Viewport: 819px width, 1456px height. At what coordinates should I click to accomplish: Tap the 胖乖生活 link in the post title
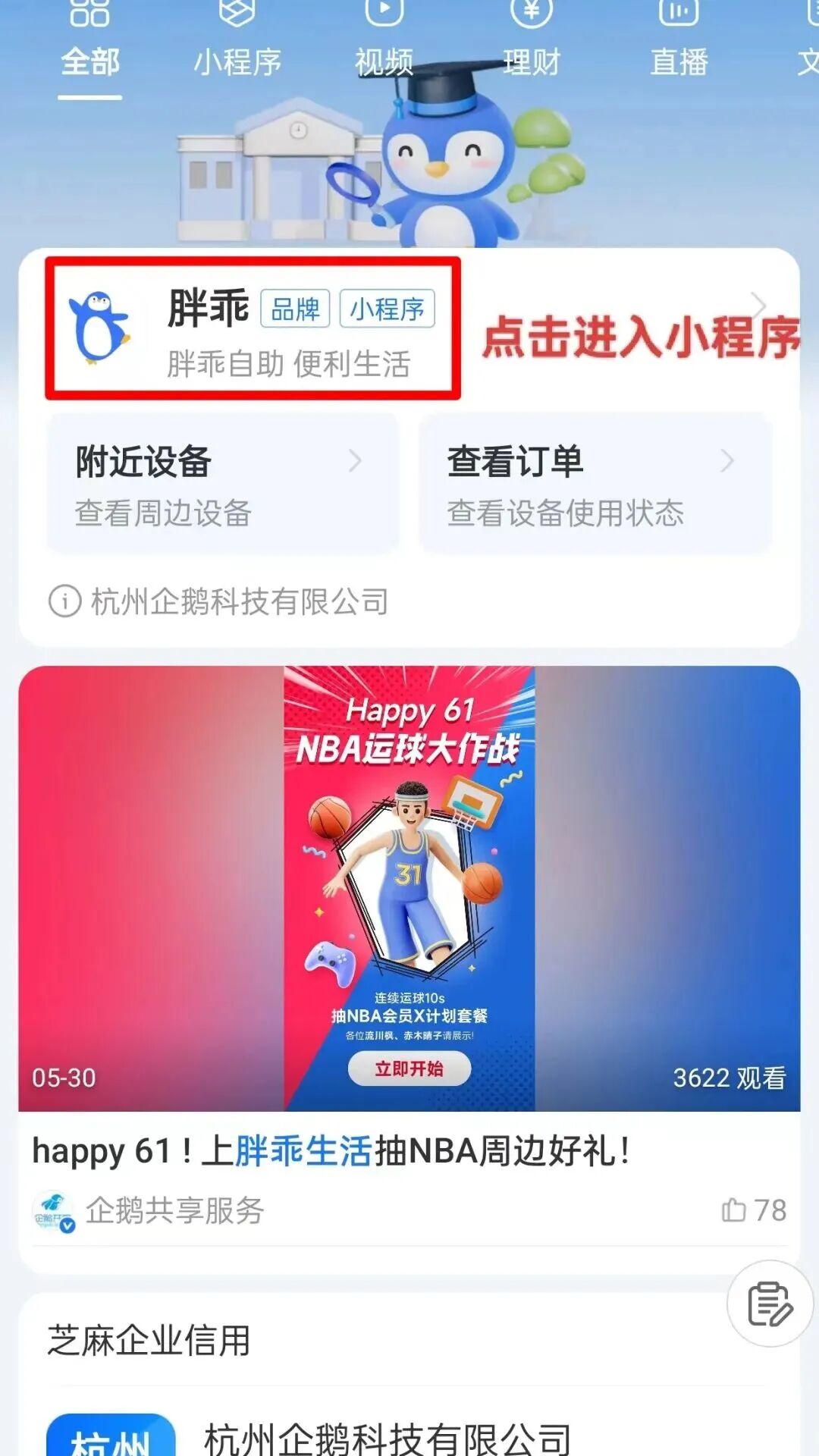(303, 1151)
